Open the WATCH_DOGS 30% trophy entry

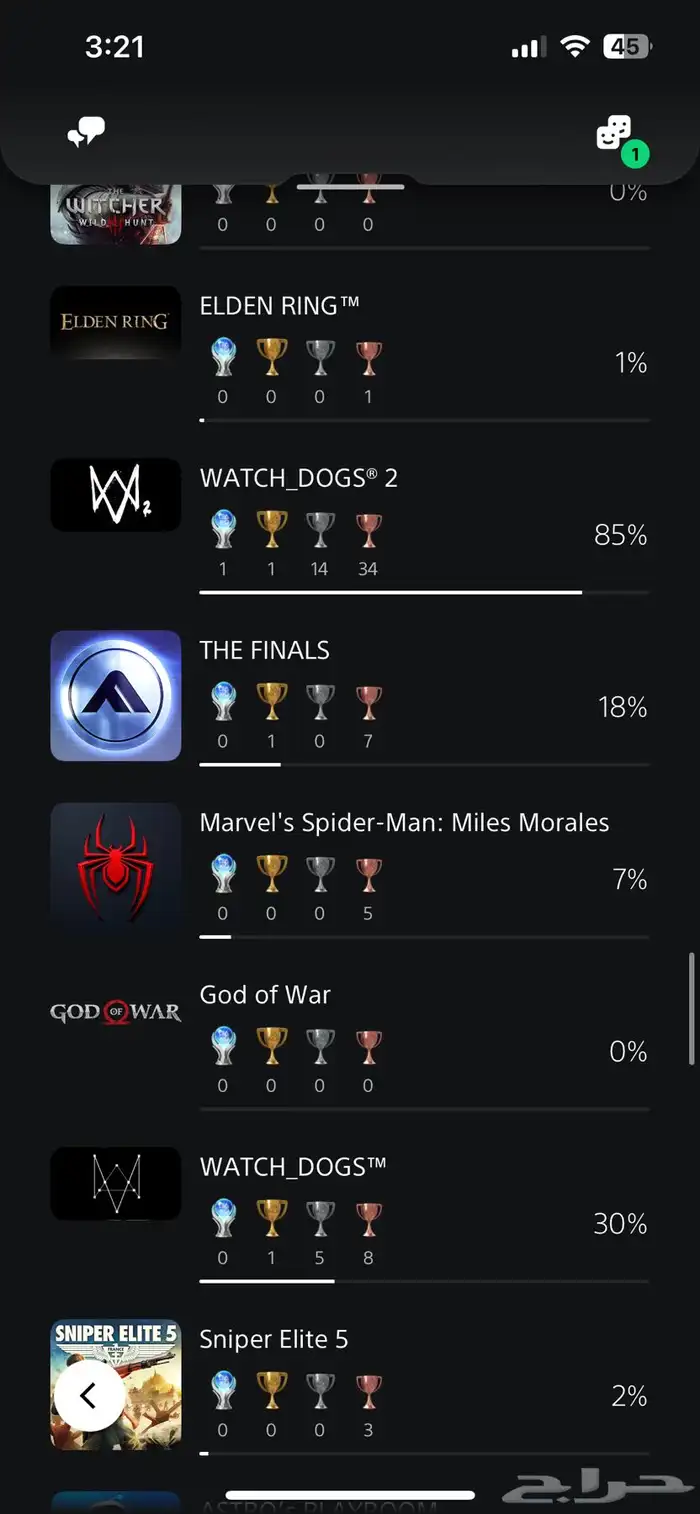[350, 1213]
